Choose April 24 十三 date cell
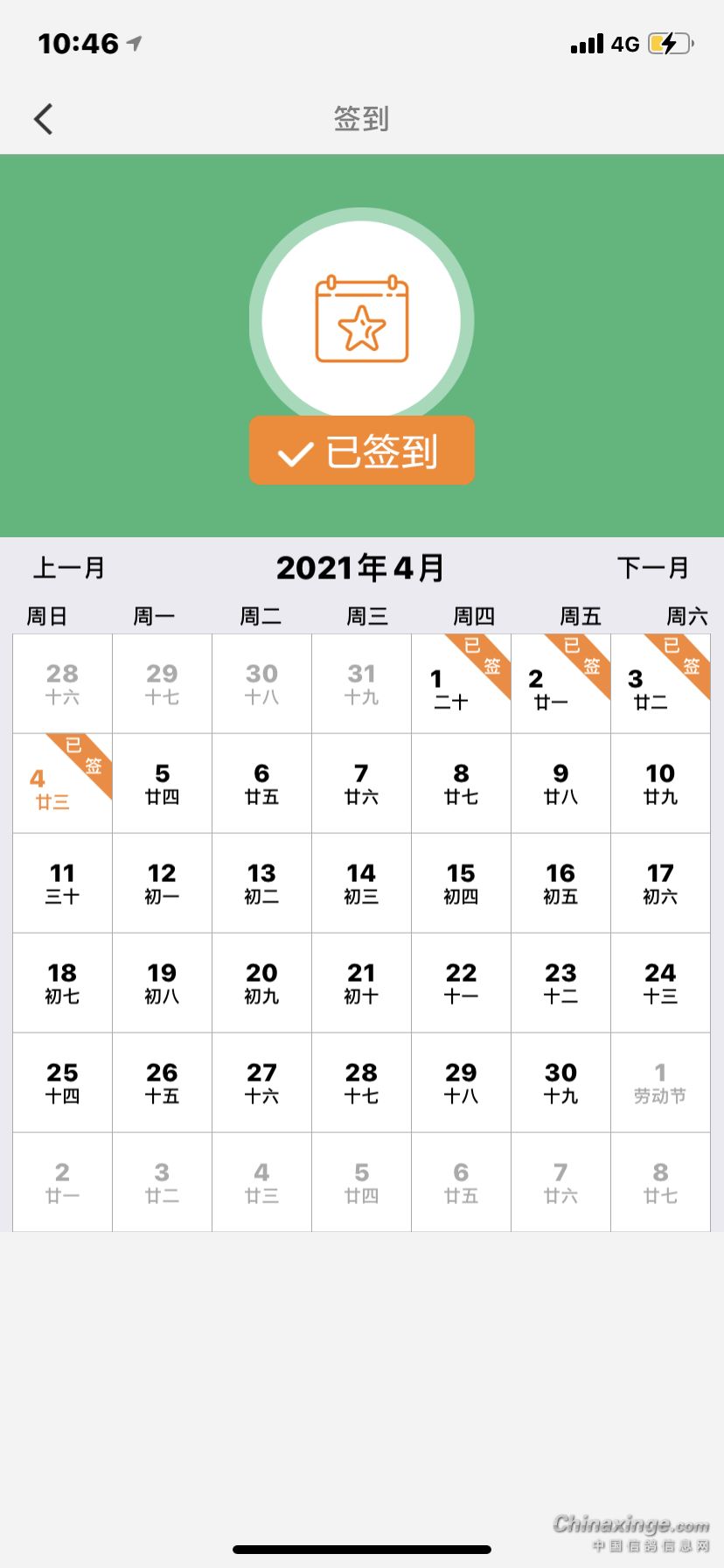Screen dimensions: 724x1568 point(660,983)
